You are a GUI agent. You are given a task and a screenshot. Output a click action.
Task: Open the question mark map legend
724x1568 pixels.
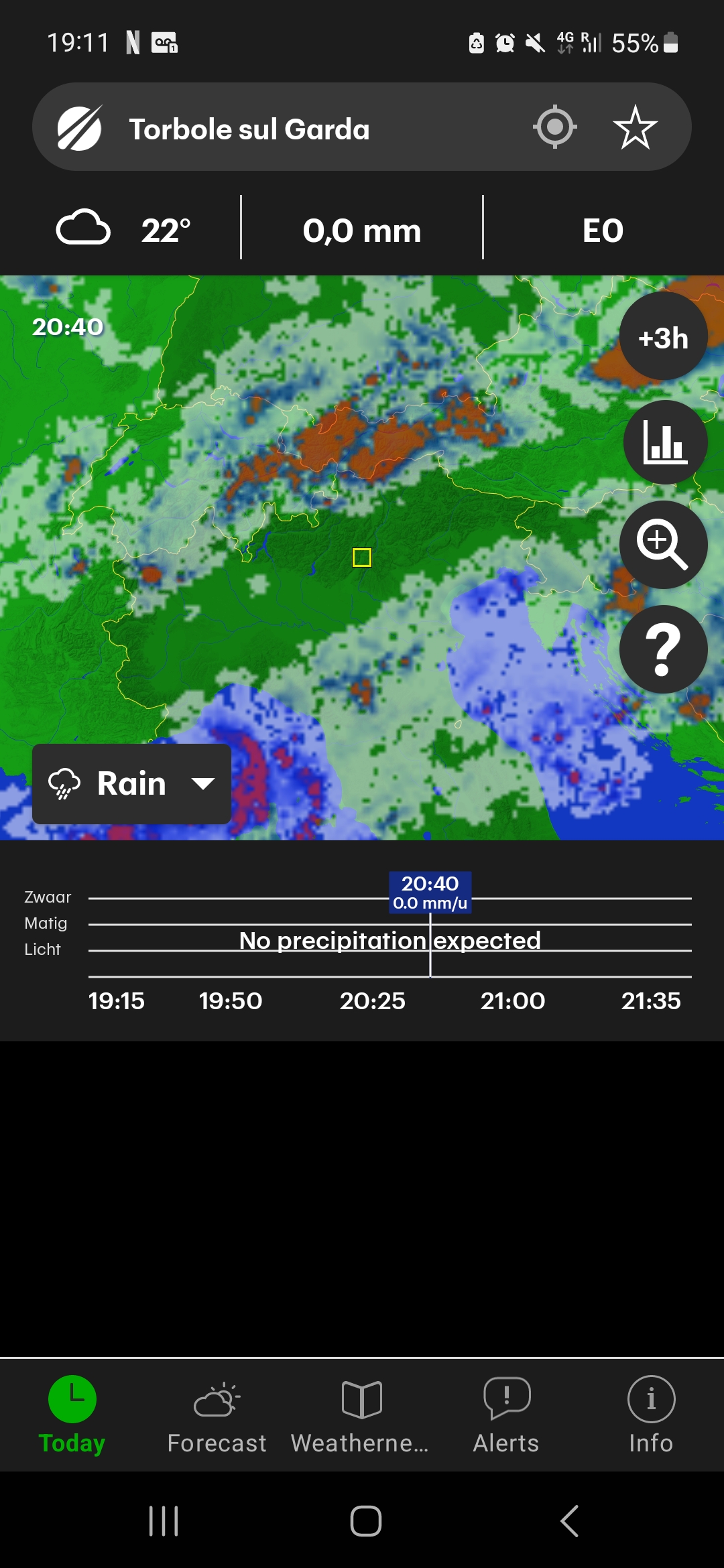(663, 649)
